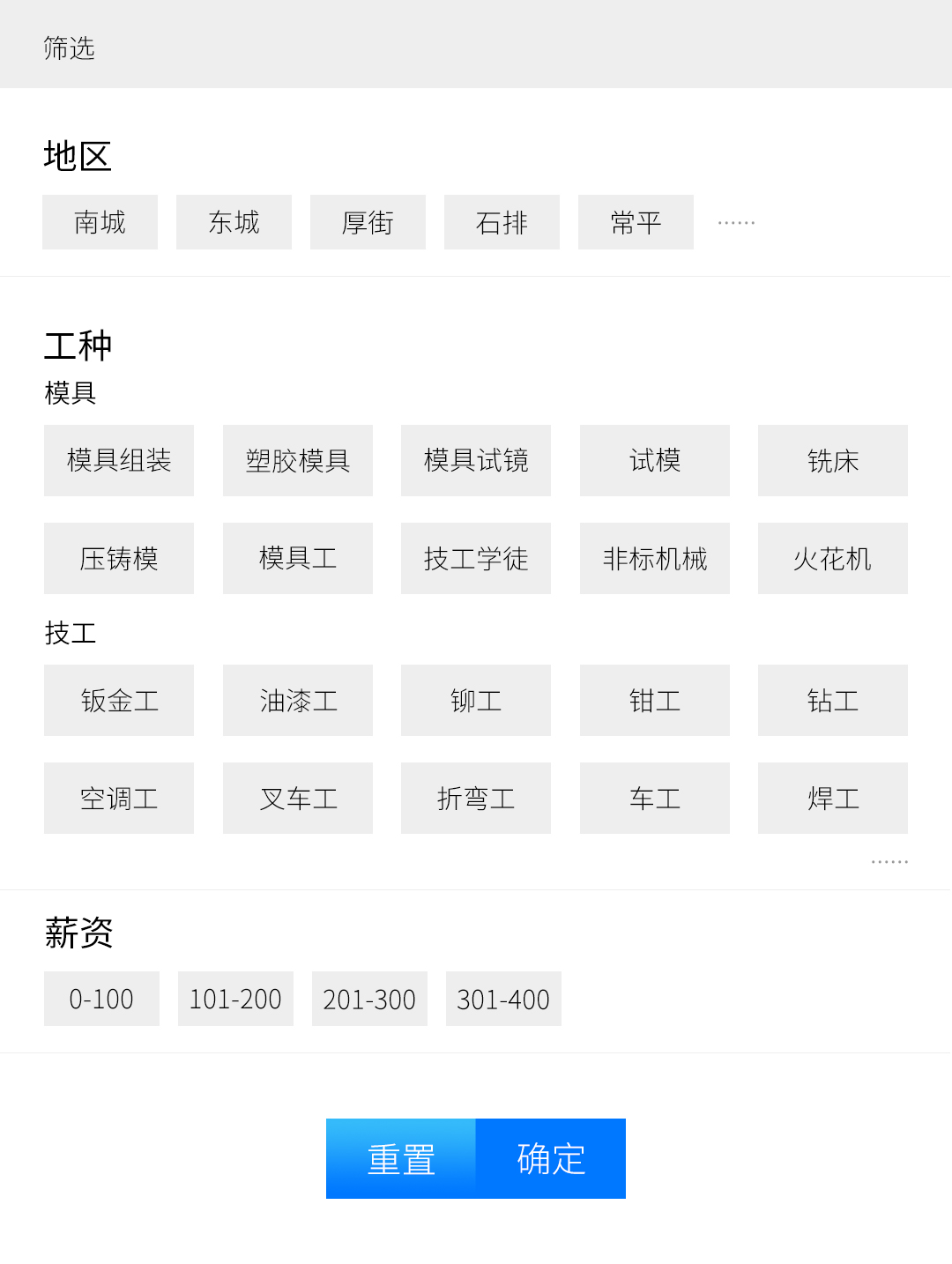This screenshot has height=1264, width=952.
Task: Select the 0-100 salary range
Action: [x=101, y=999]
